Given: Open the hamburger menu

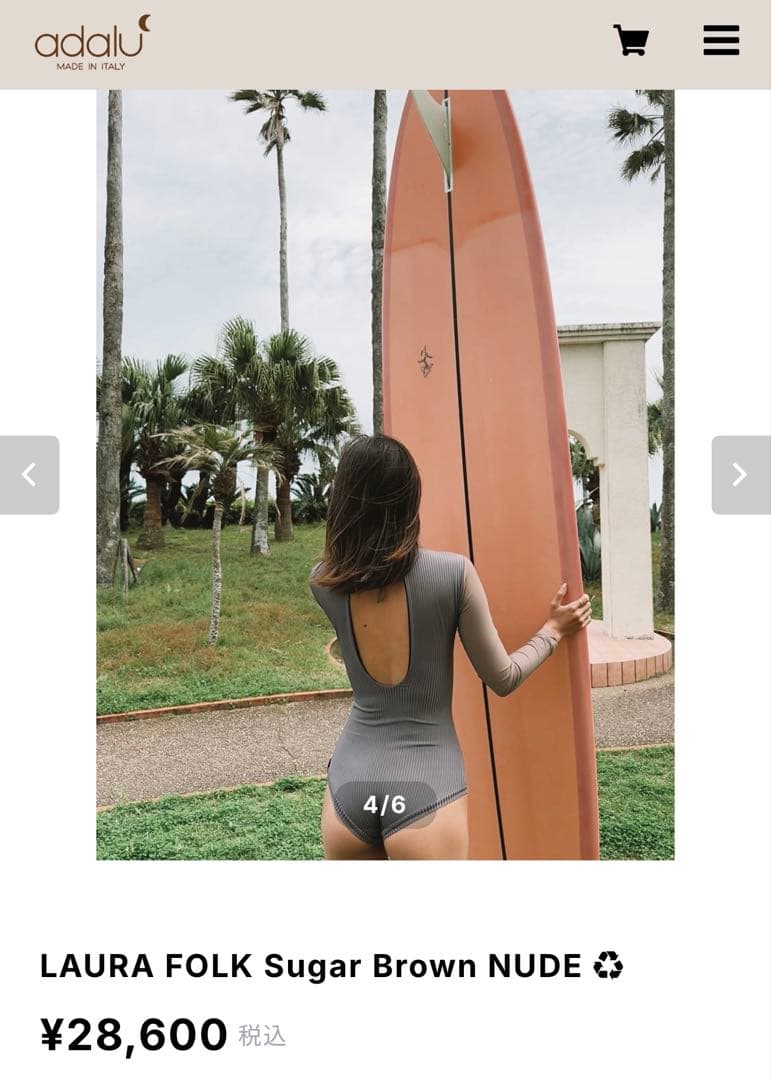Looking at the screenshot, I should coord(721,40).
